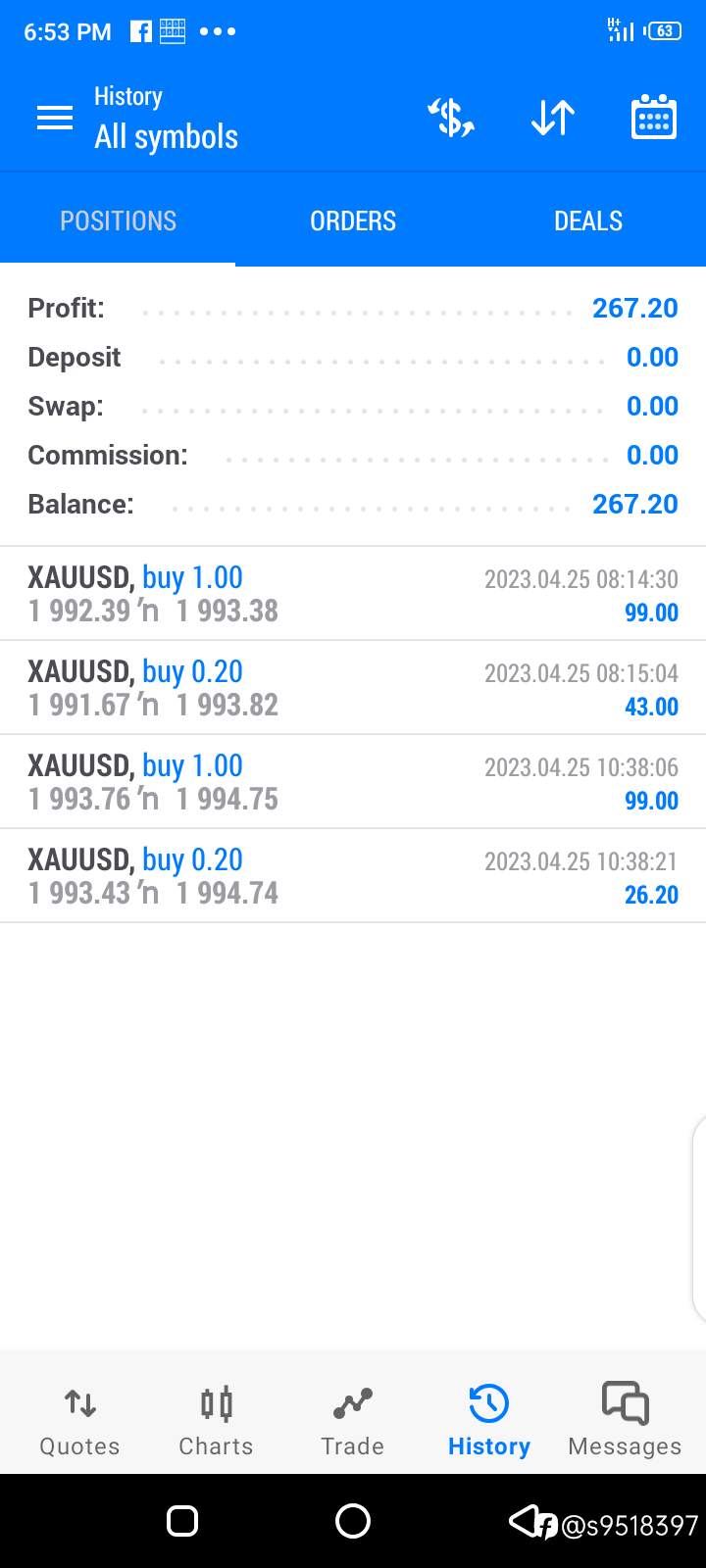Select the XAUUSD trade with 26.20 profit
The height and width of the screenshot is (1568, 706).
[x=353, y=876]
